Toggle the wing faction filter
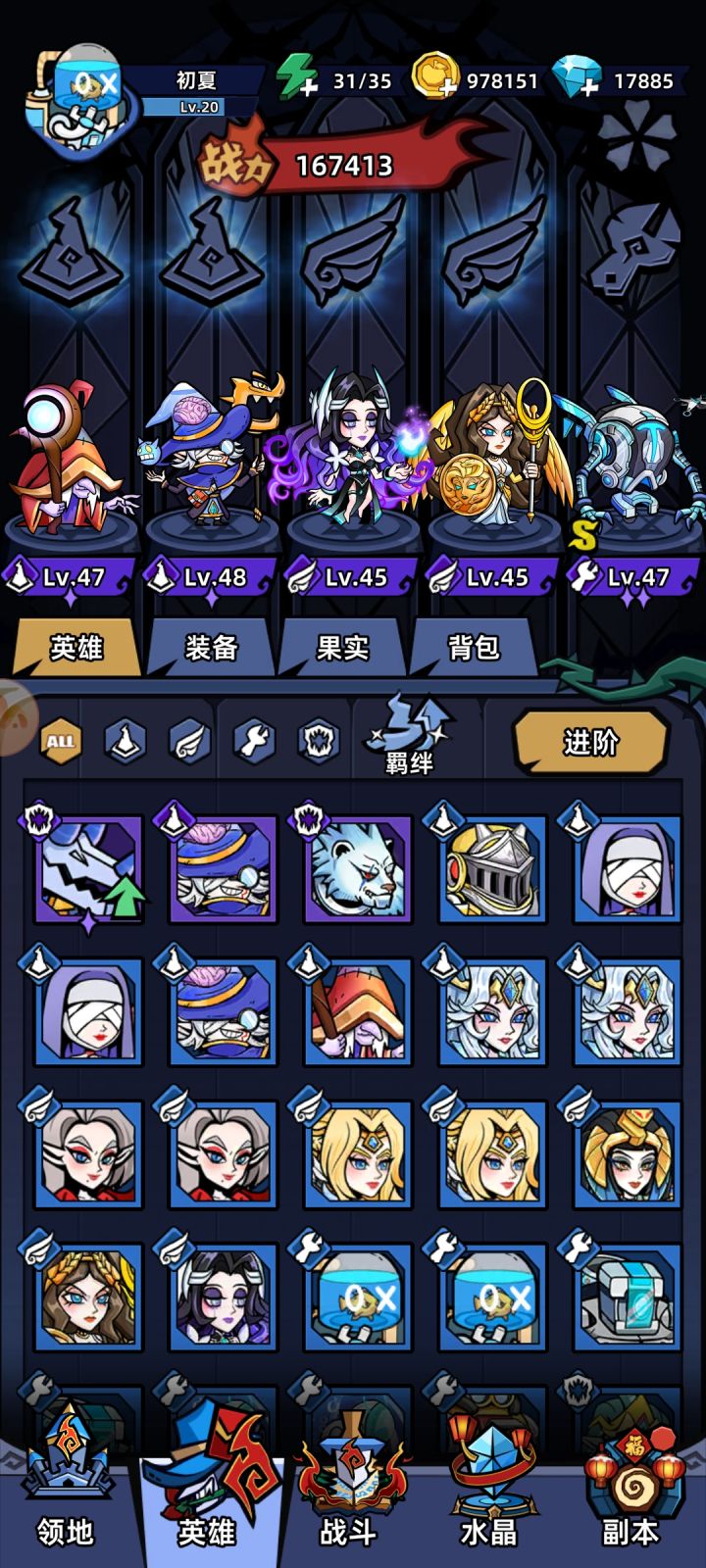 click(x=188, y=742)
